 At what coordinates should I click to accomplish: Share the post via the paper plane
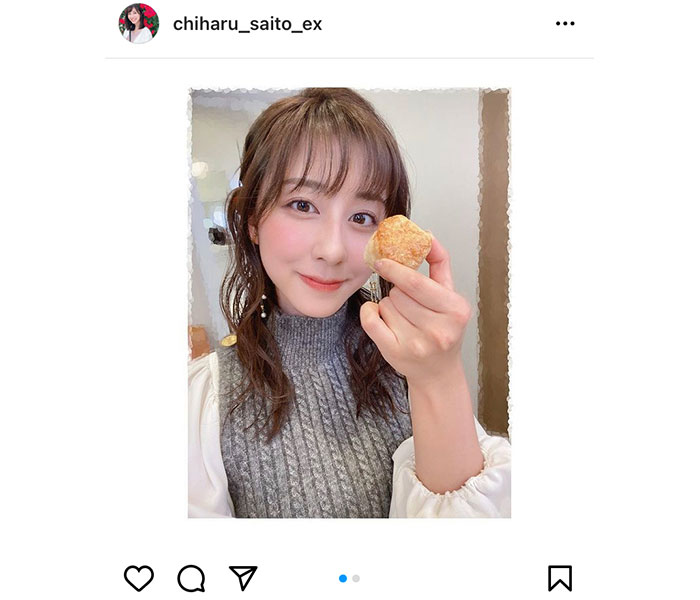click(243, 578)
